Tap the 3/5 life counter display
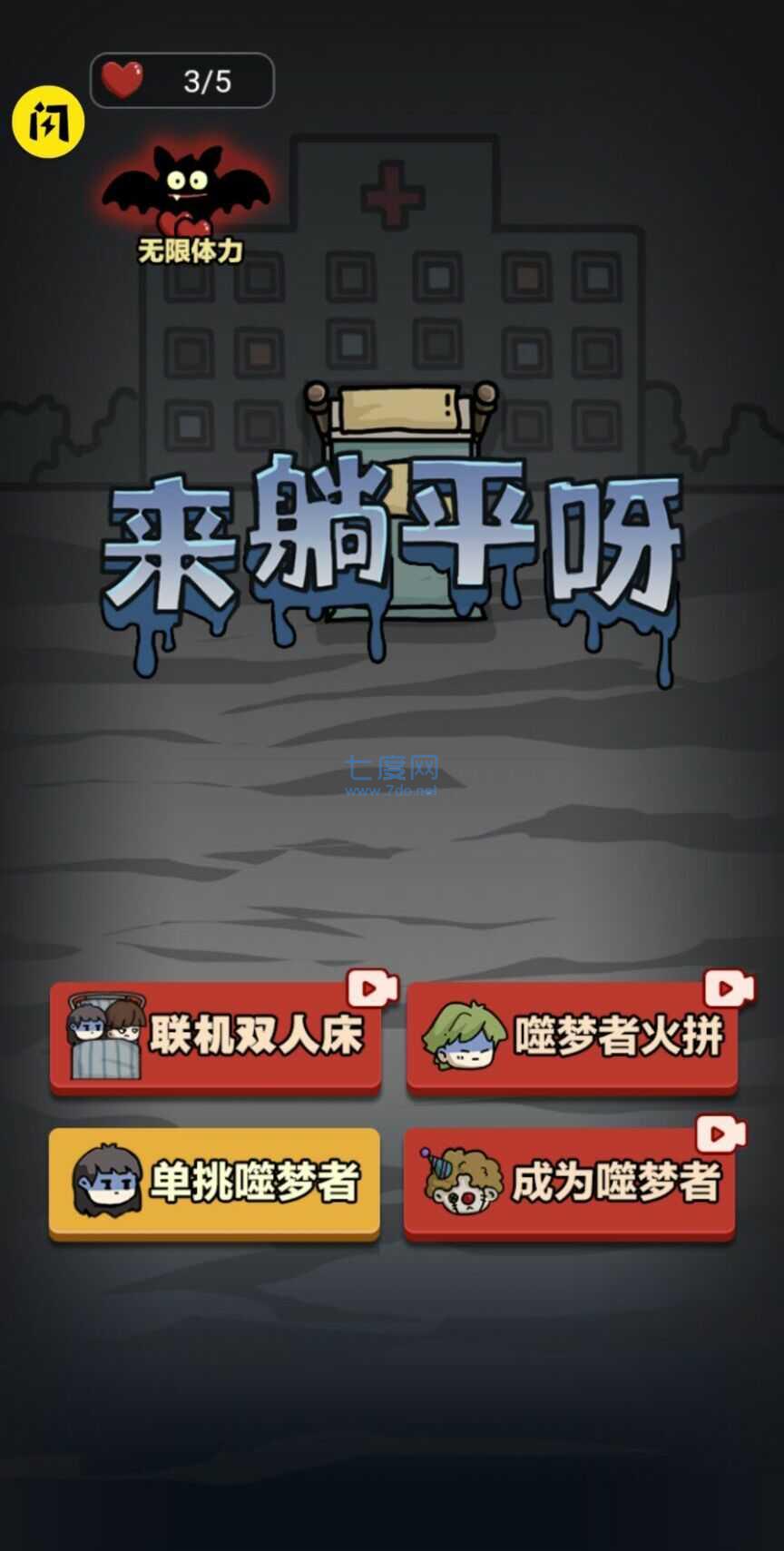Image resolution: width=784 pixels, height=1551 pixels. [207, 80]
